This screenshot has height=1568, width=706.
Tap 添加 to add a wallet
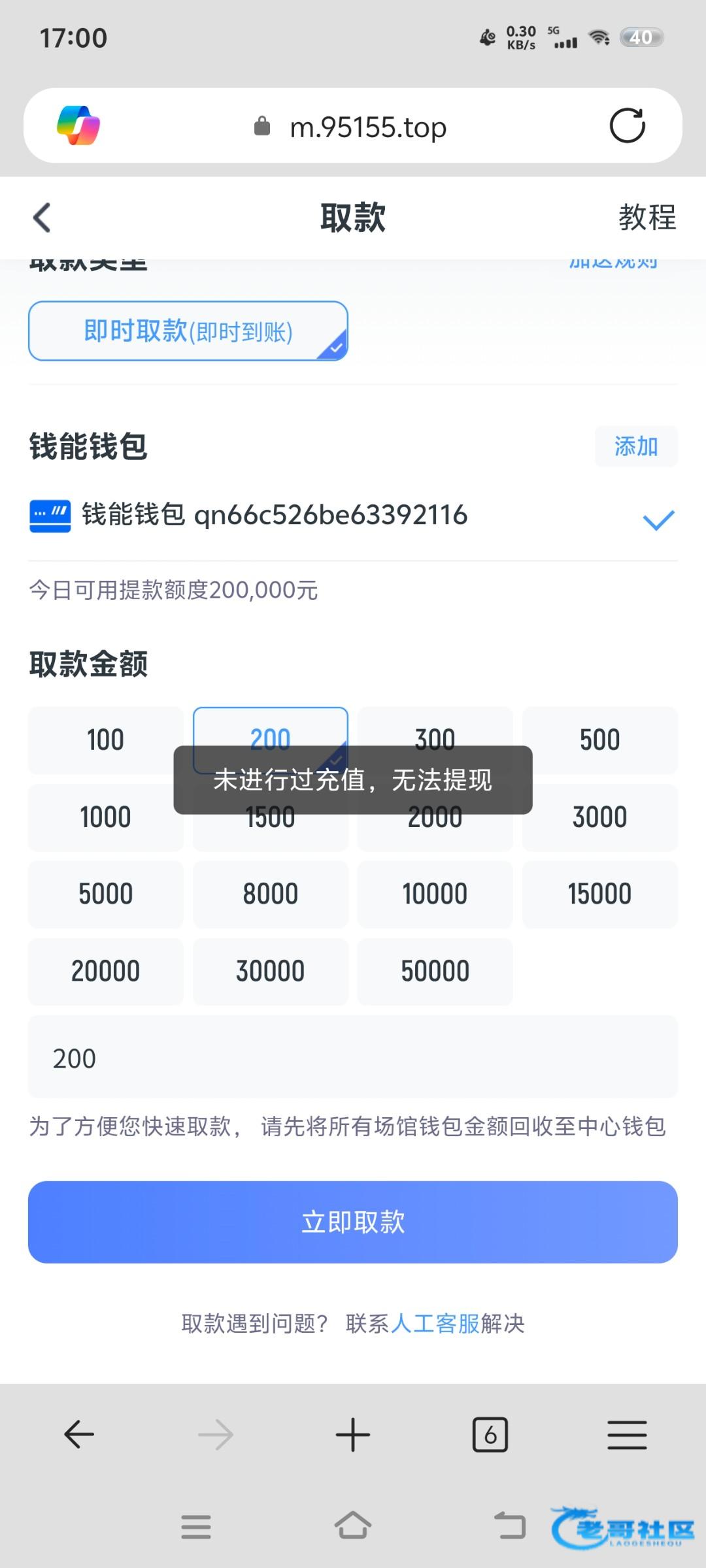pyautogui.click(x=635, y=447)
